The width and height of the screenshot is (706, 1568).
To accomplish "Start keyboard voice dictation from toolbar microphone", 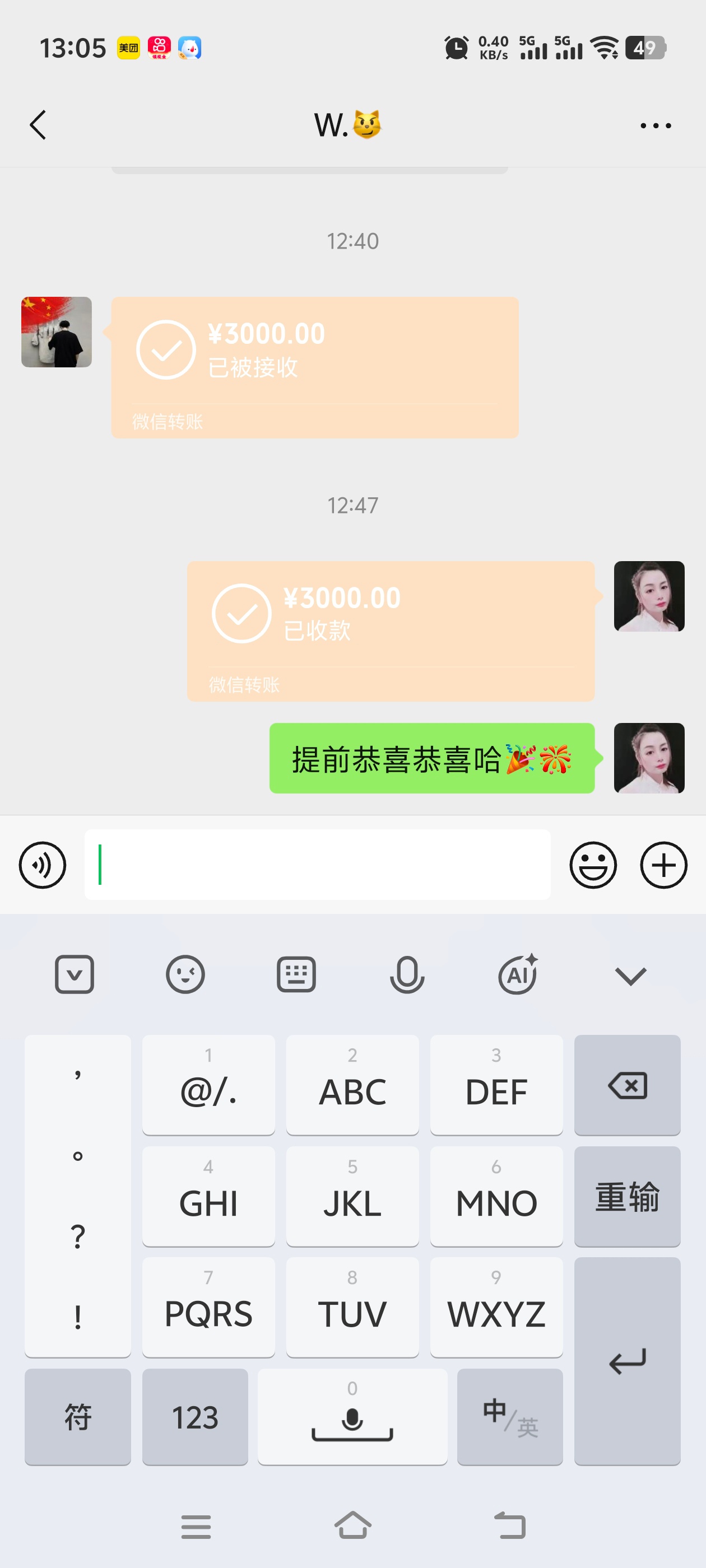I will (x=406, y=974).
